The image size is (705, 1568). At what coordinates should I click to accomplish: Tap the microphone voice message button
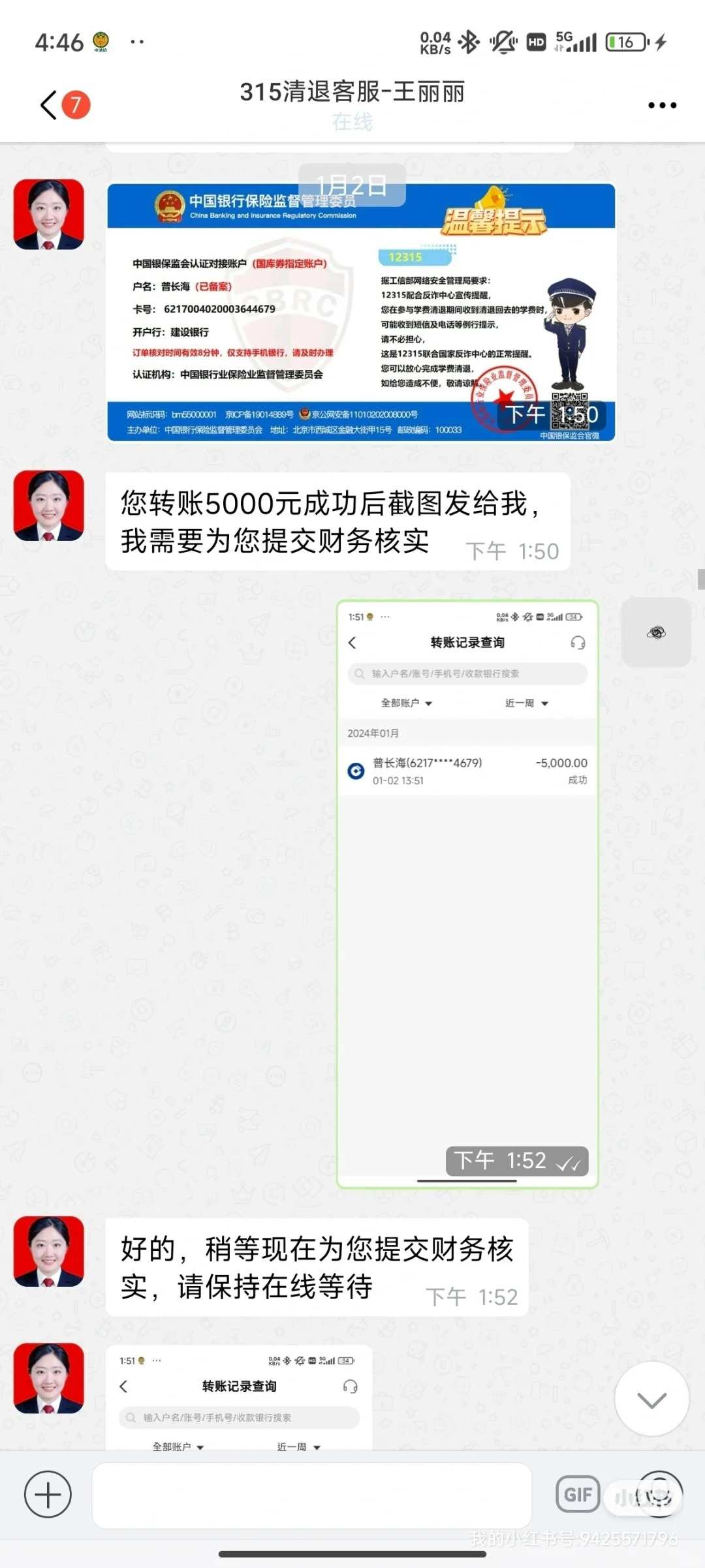point(659,1494)
